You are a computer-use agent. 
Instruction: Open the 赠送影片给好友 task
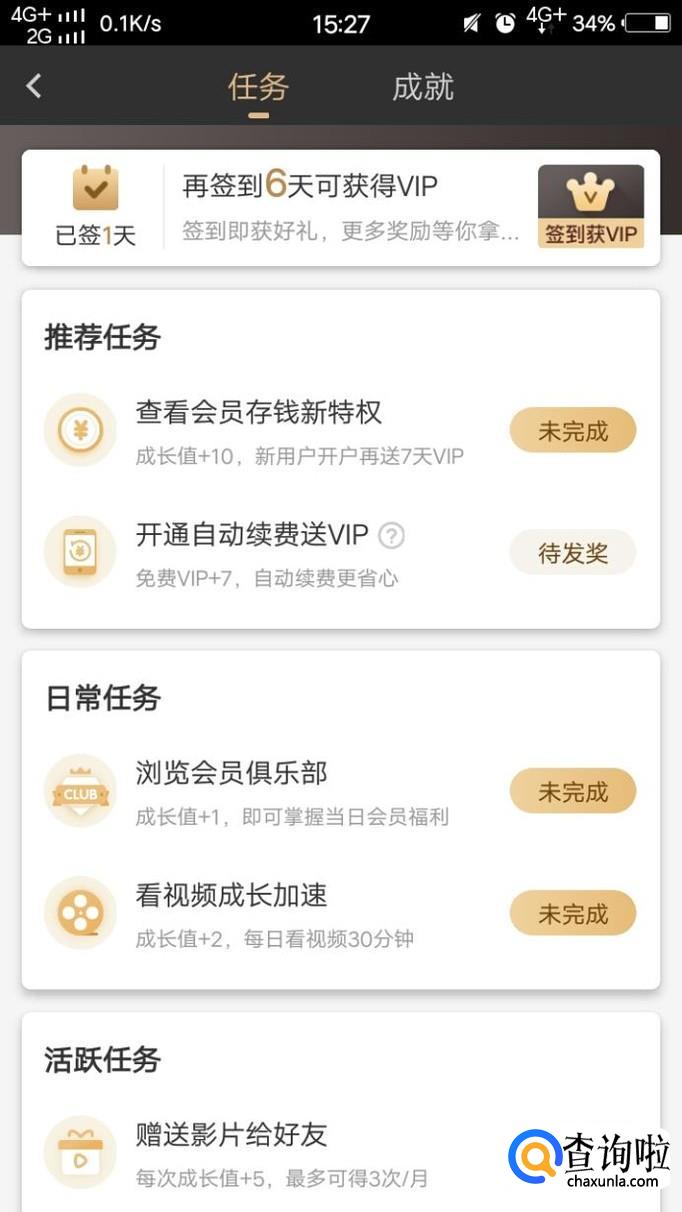(232, 1135)
